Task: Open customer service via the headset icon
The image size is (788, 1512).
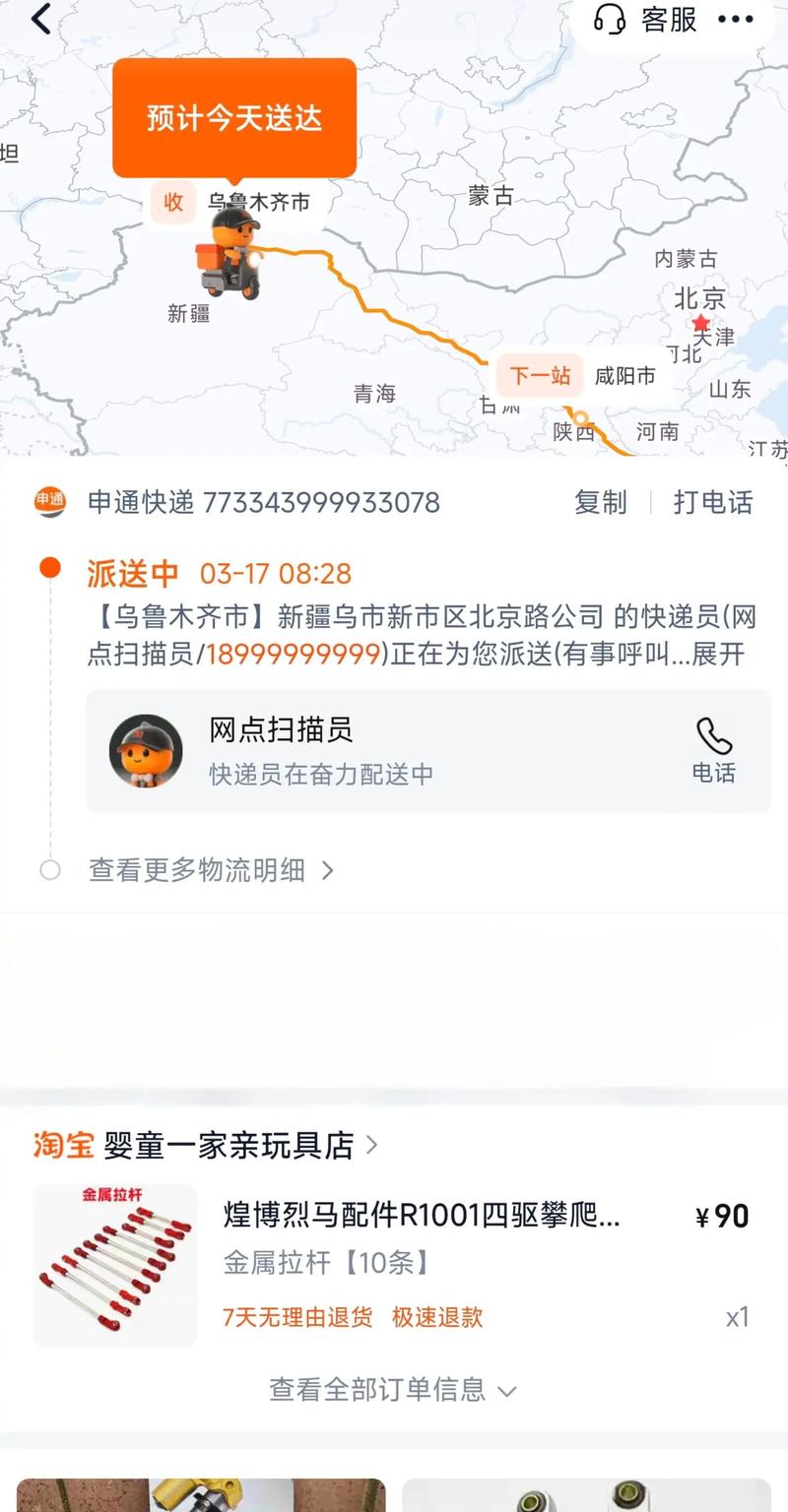Action: (610, 20)
